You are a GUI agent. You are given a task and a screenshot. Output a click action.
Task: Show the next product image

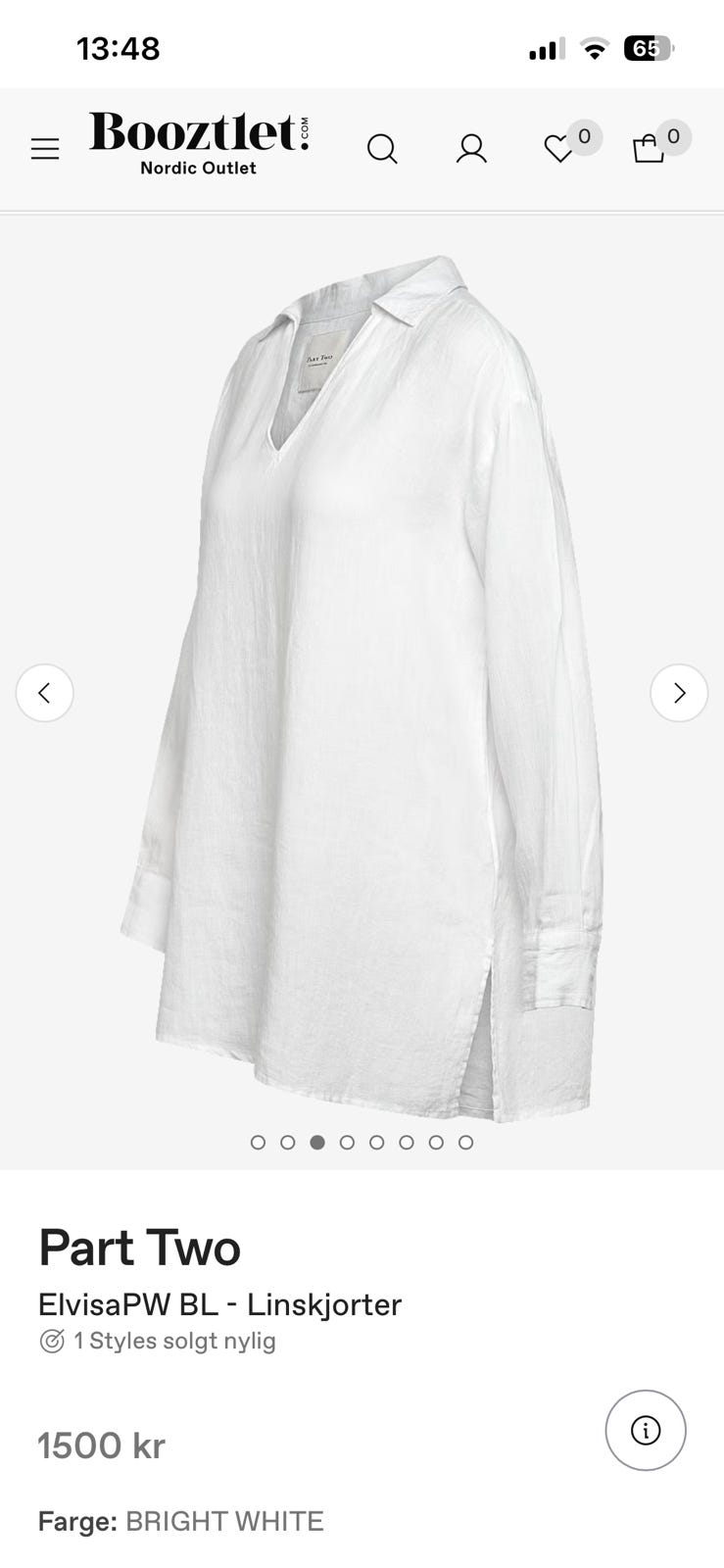click(x=679, y=693)
